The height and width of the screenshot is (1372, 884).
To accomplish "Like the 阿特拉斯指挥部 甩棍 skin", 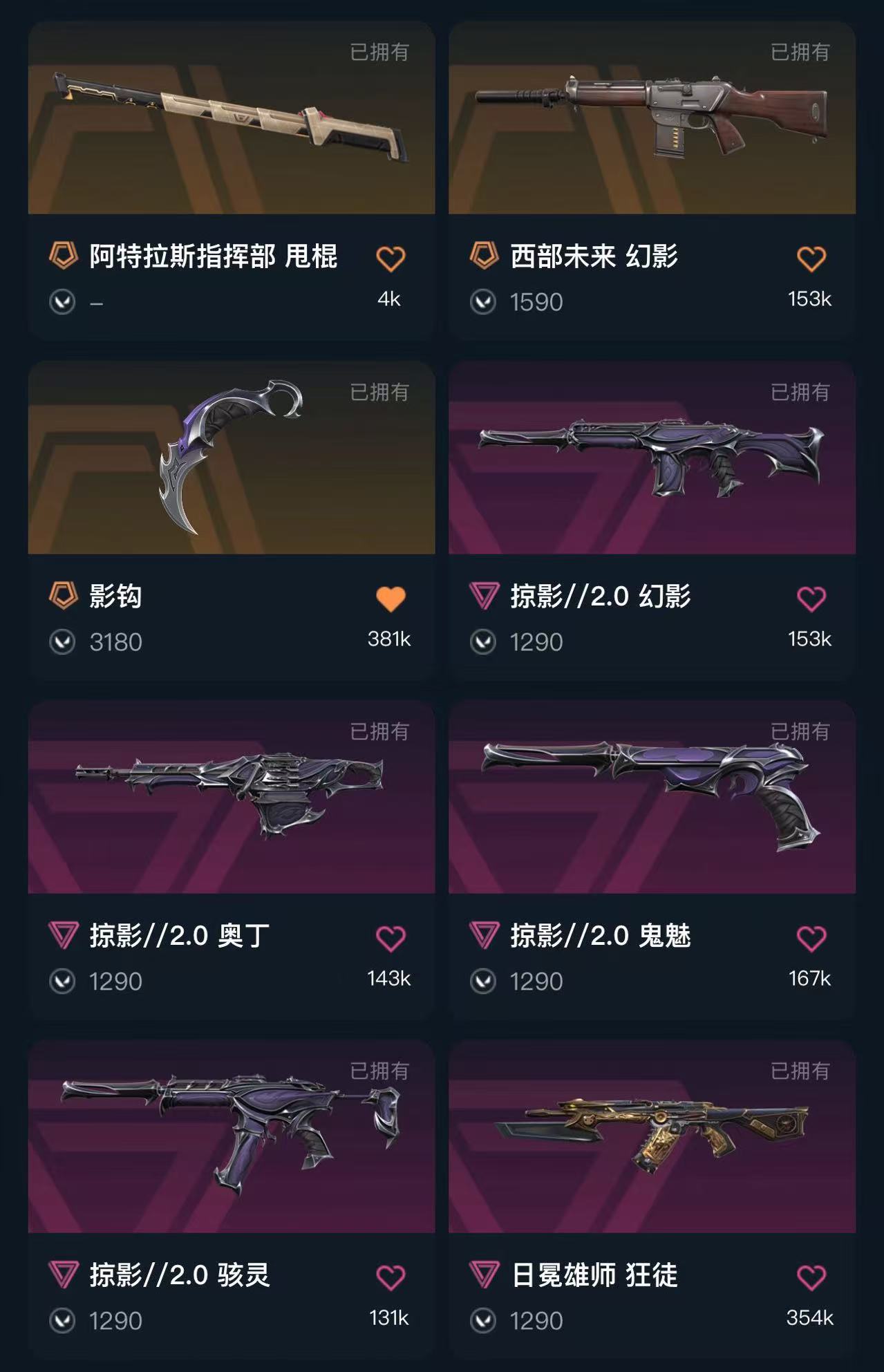I will [391, 259].
